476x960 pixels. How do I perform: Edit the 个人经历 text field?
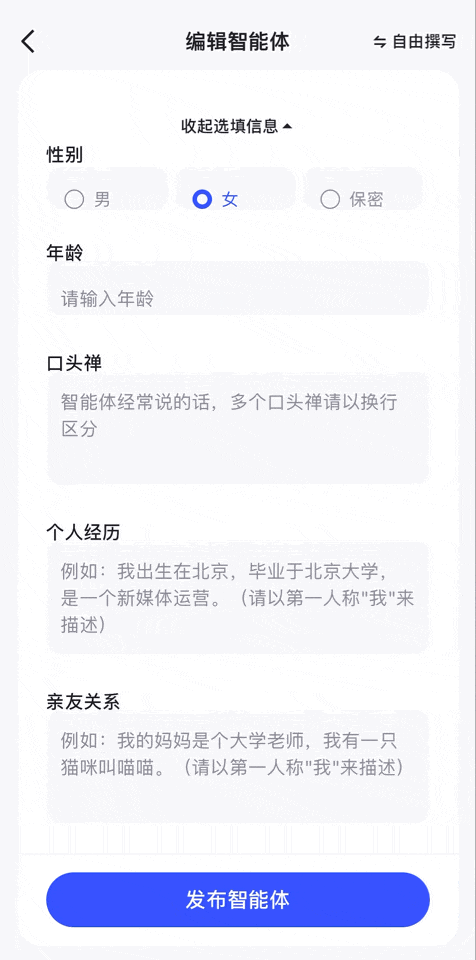[238, 598]
